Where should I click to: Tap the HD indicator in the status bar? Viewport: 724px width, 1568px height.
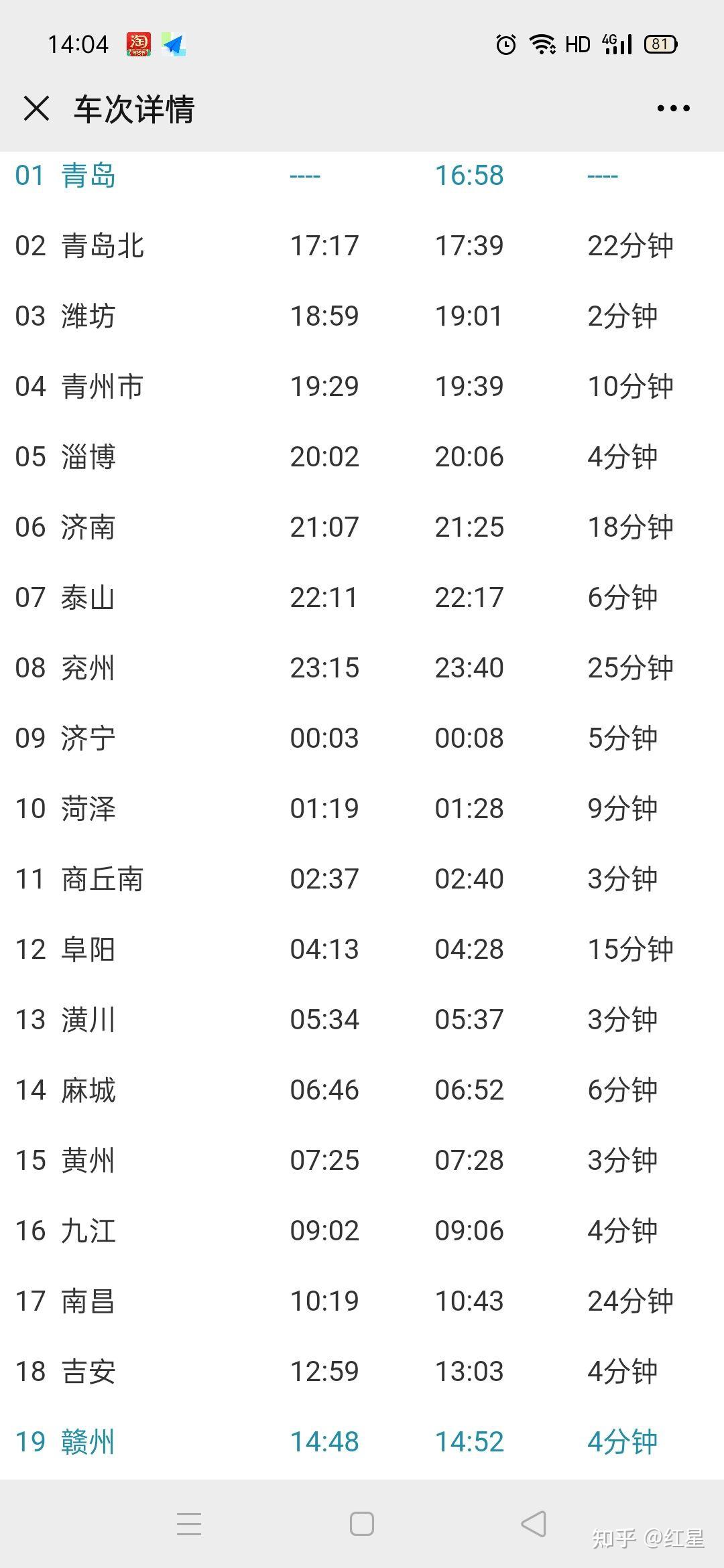pyautogui.click(x=578, y=43)
